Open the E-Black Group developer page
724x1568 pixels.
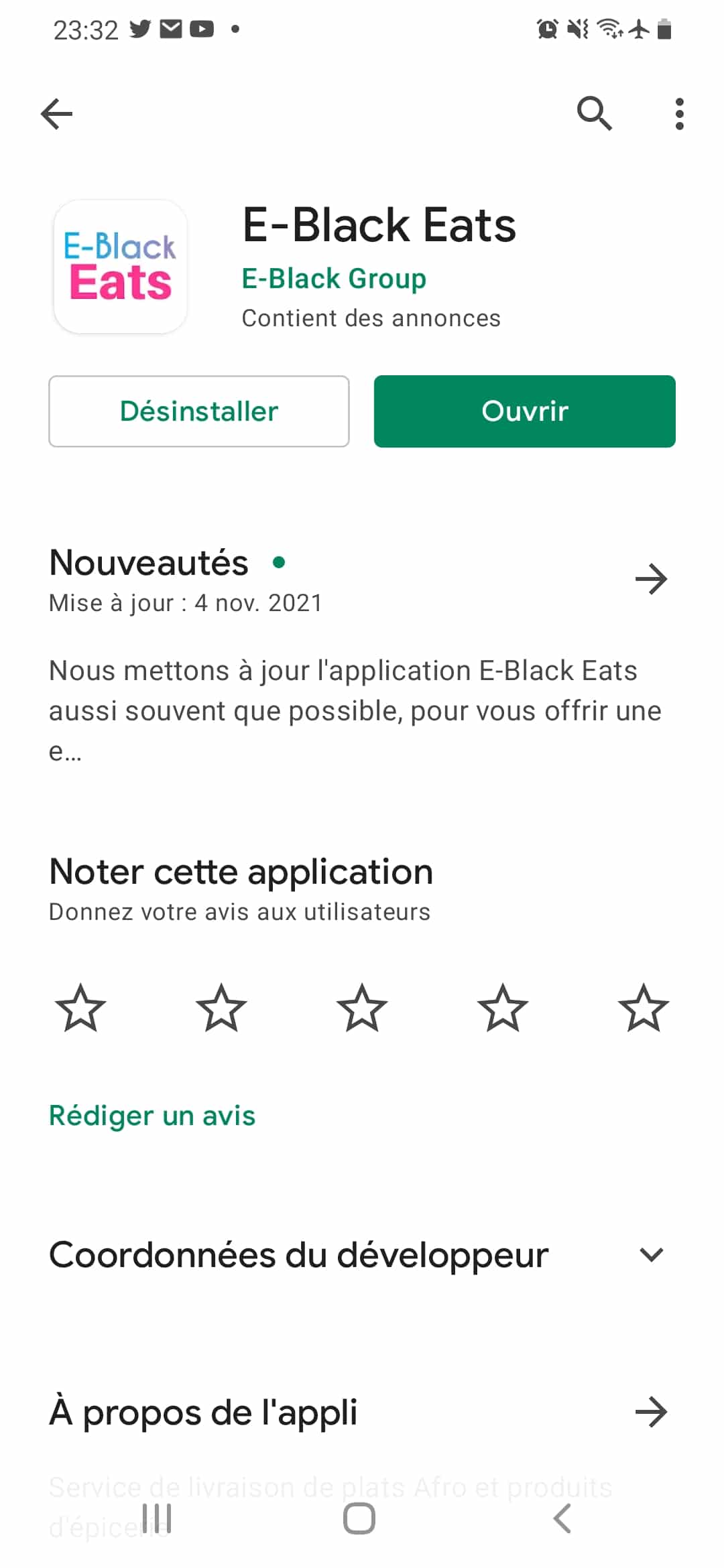point(334,279)
